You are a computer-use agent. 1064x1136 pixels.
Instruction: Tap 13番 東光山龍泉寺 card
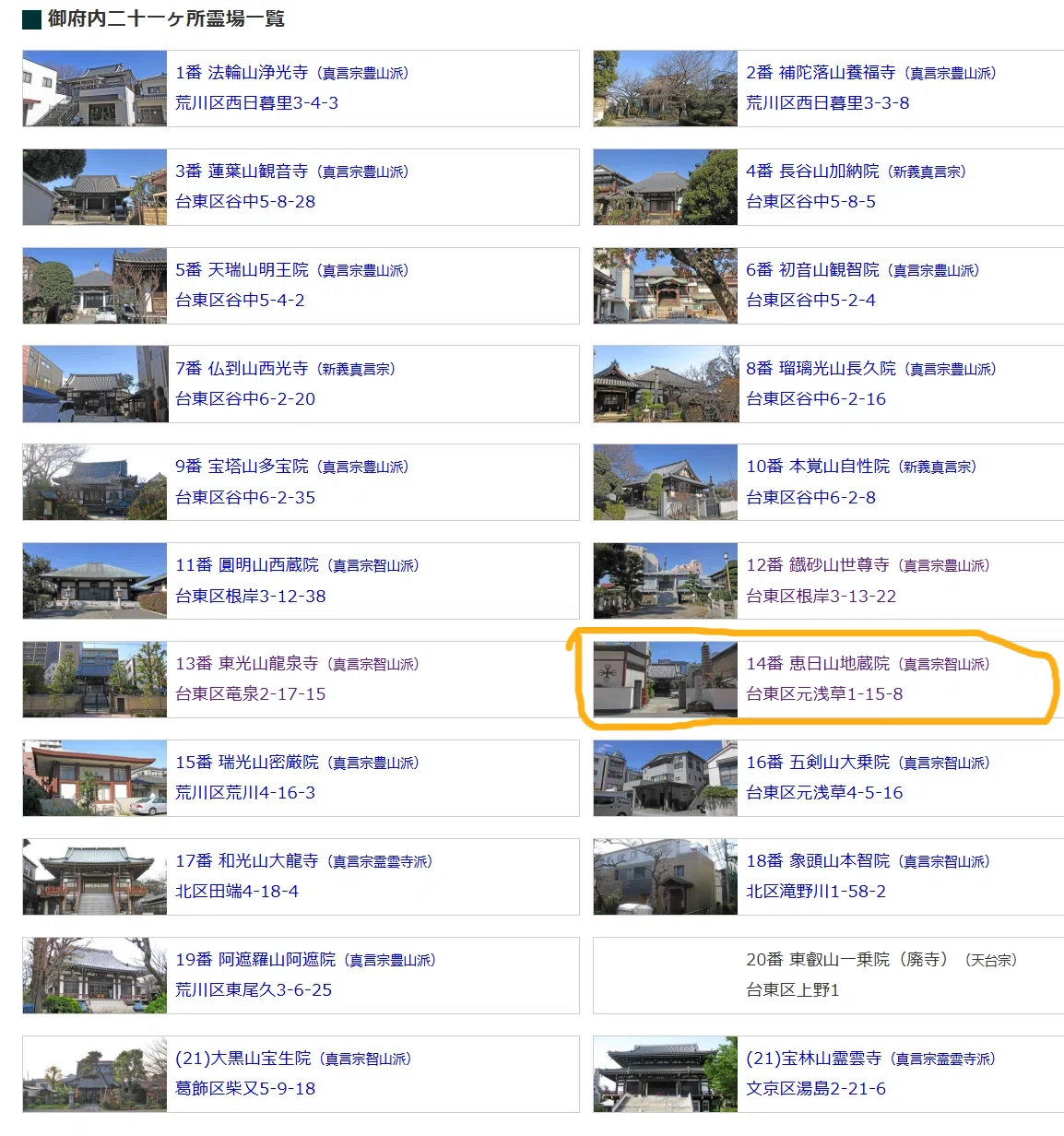coord(301,680)
